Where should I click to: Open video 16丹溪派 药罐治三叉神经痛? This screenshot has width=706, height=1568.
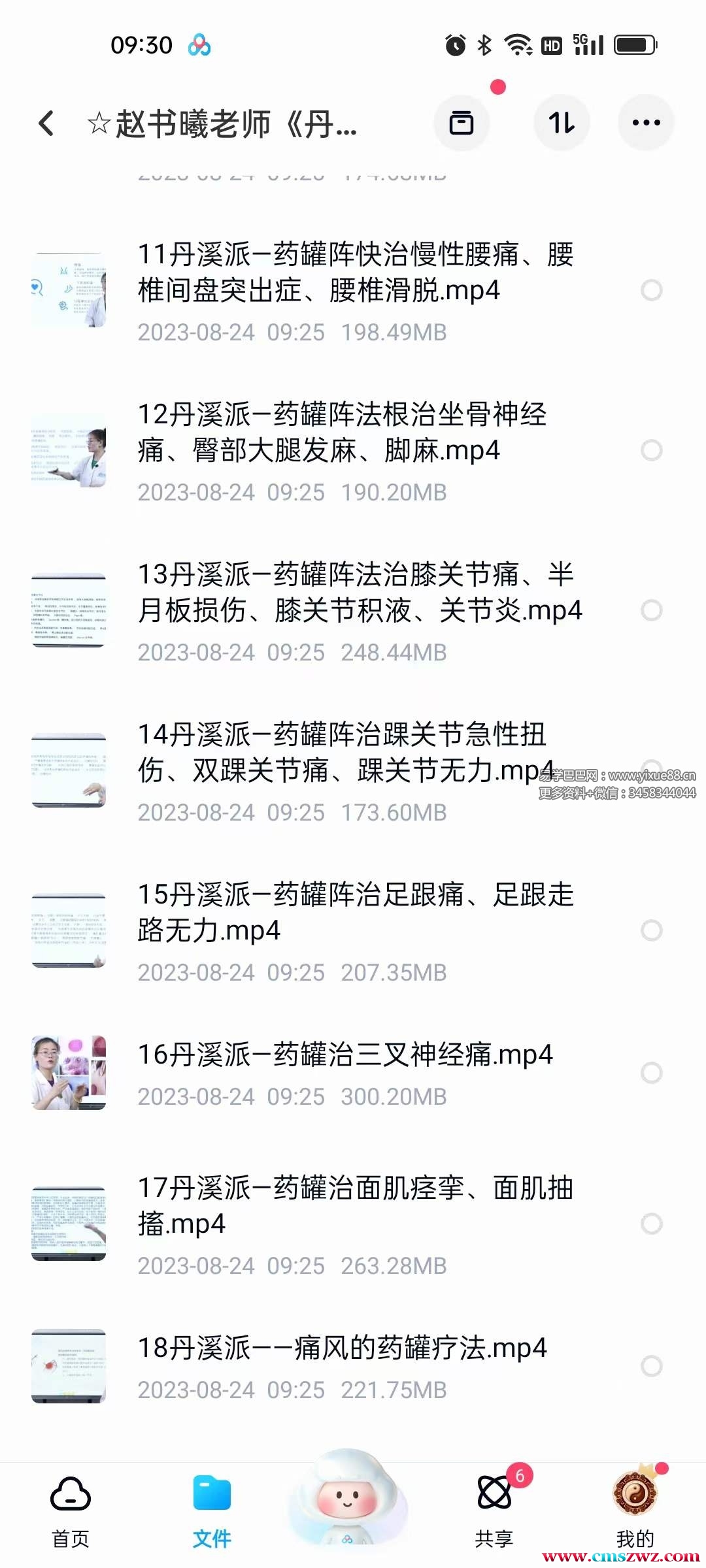click(345, 1055)
